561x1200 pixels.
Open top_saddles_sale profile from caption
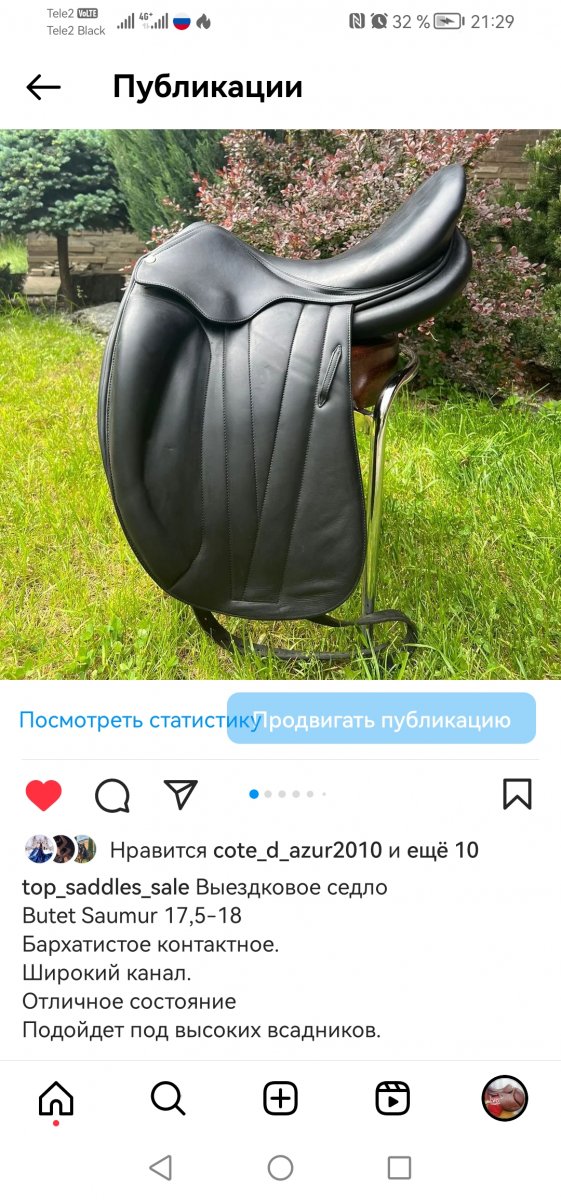tap(106, 887)
